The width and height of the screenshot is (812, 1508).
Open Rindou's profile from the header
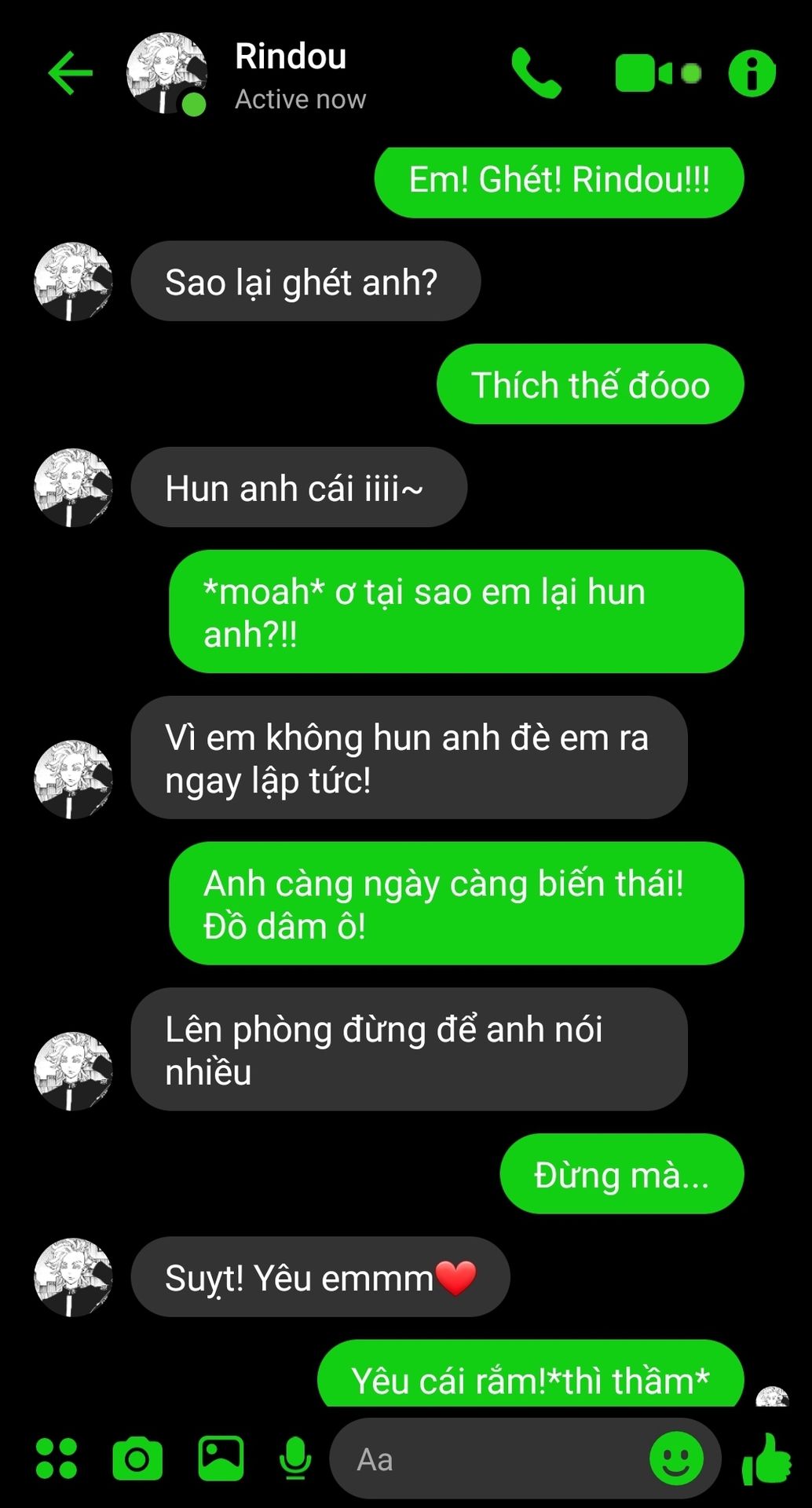pos(166,73)
